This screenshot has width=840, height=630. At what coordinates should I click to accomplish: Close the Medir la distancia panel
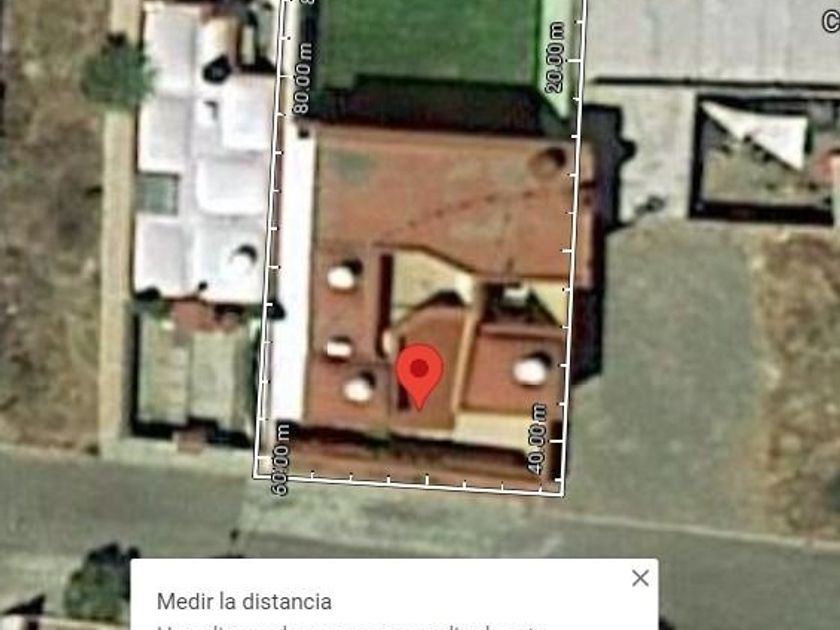pos(640,578)
